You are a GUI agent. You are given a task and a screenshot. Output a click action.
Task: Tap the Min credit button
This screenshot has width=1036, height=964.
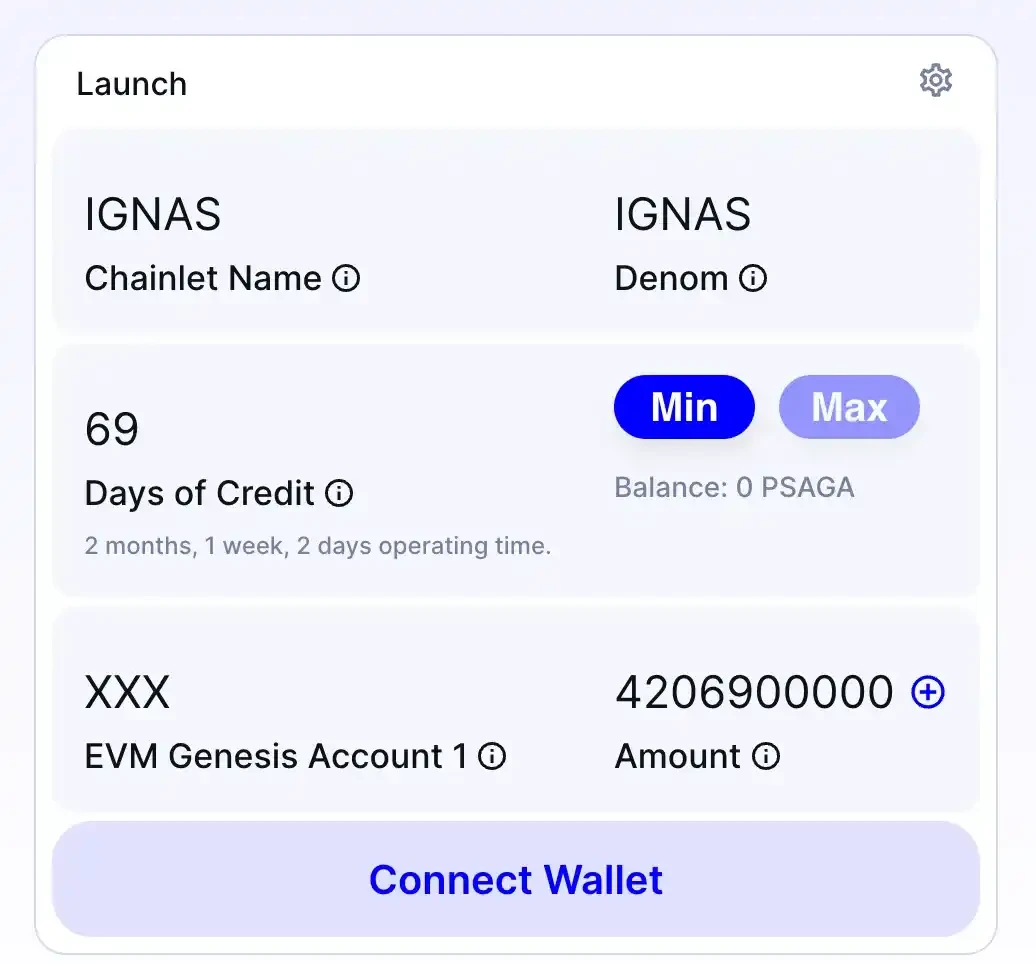click(x=684, y=407)
